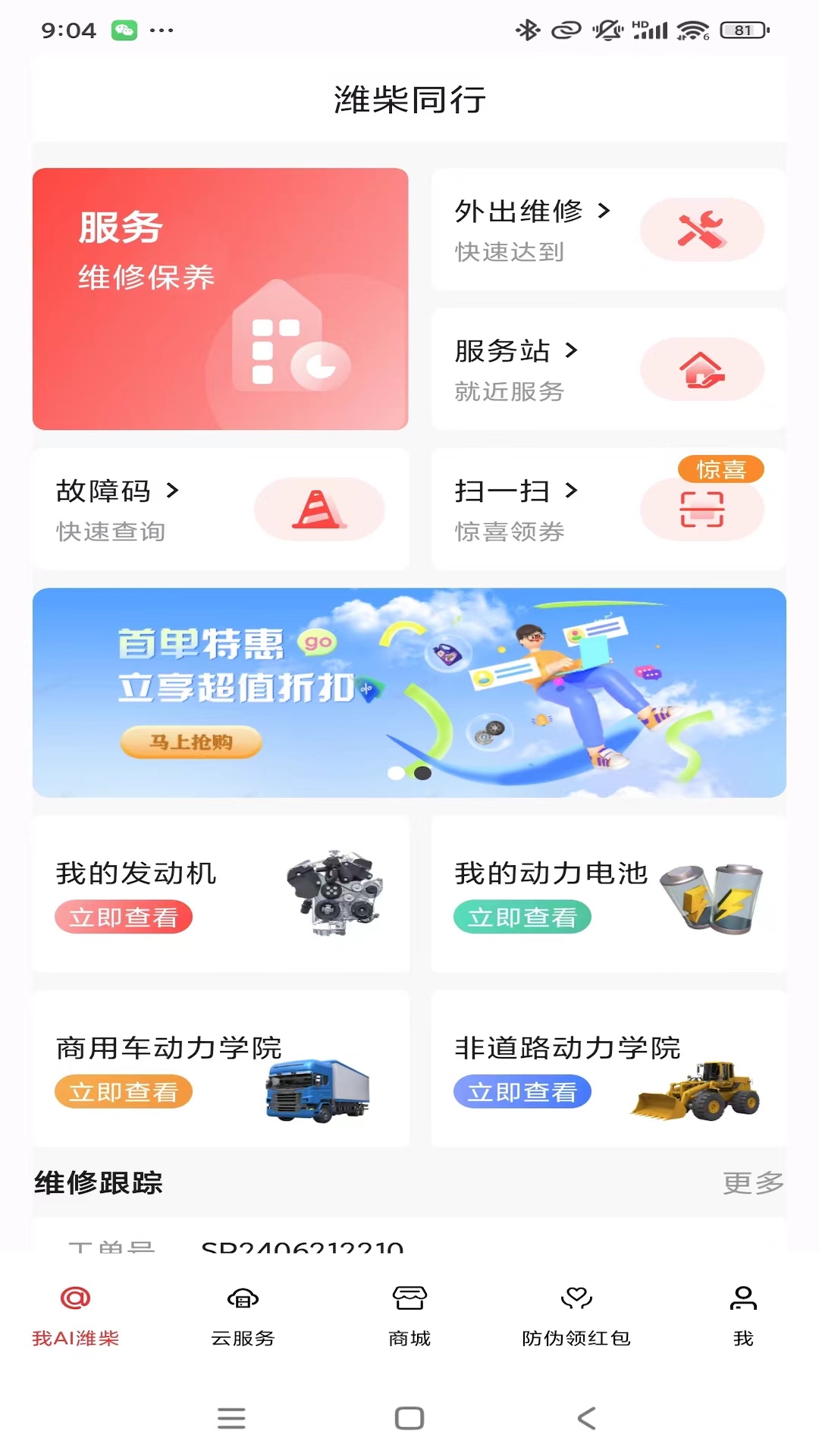This screenshot has width=819, height=1456.
Task: Tap the 马上抢购 banner button
Action: coord(191,742)
